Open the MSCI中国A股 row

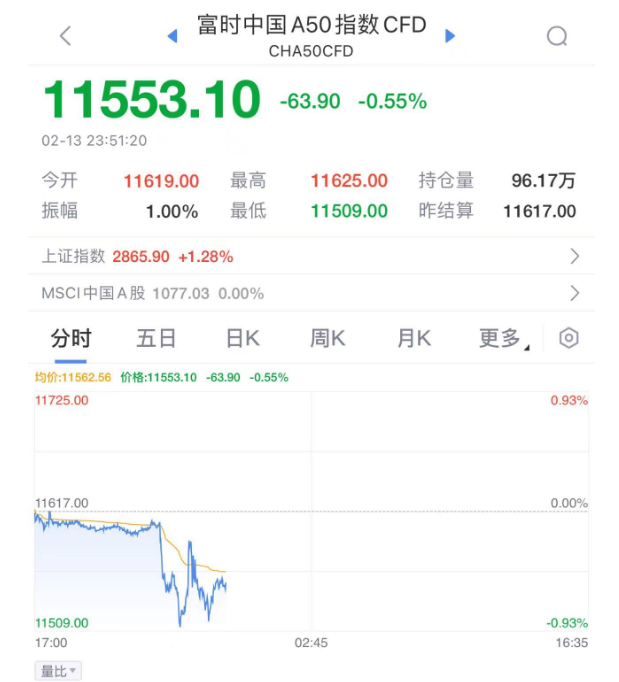click(309, 294)
